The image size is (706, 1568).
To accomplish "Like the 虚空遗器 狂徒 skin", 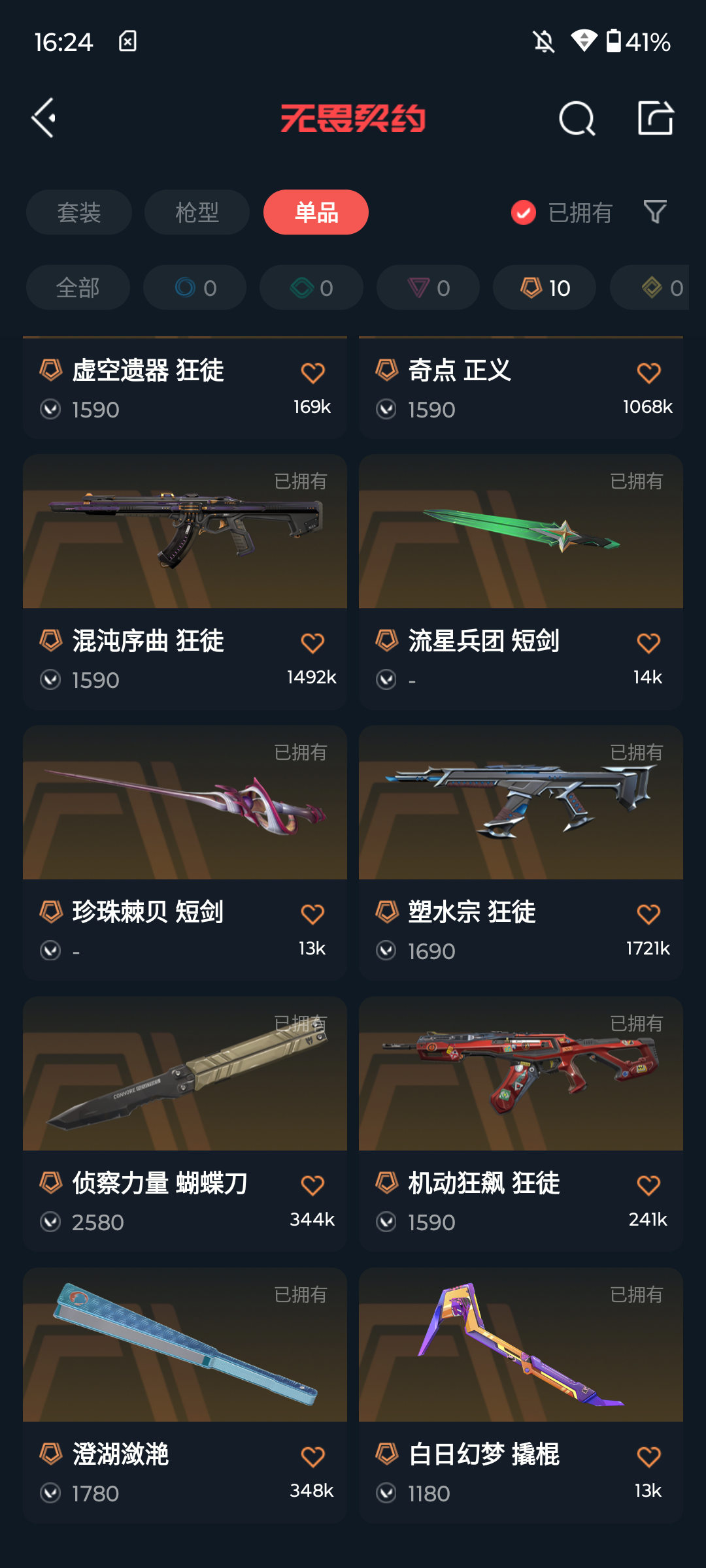I will pyautogui.click(x=312, y=373).
